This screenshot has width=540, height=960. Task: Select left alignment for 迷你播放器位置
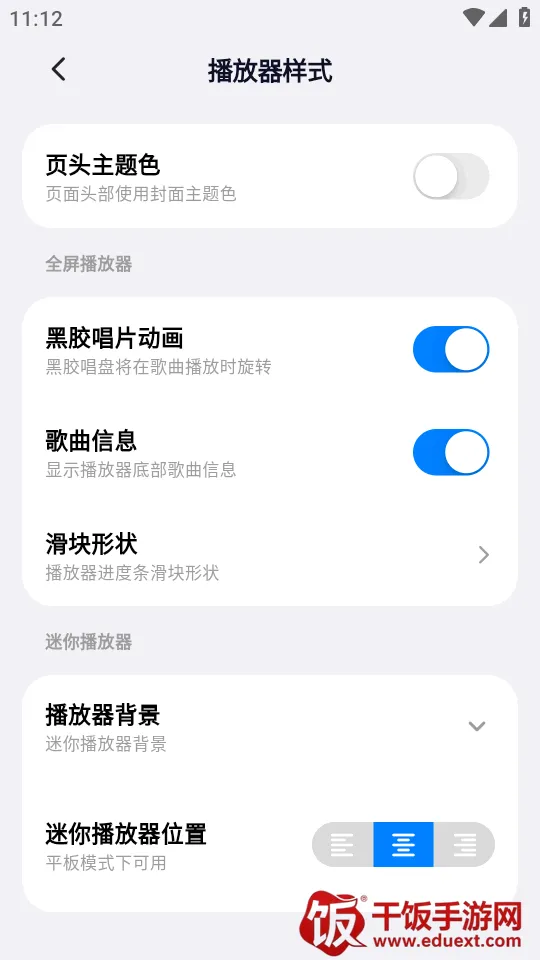click(343, 845)
